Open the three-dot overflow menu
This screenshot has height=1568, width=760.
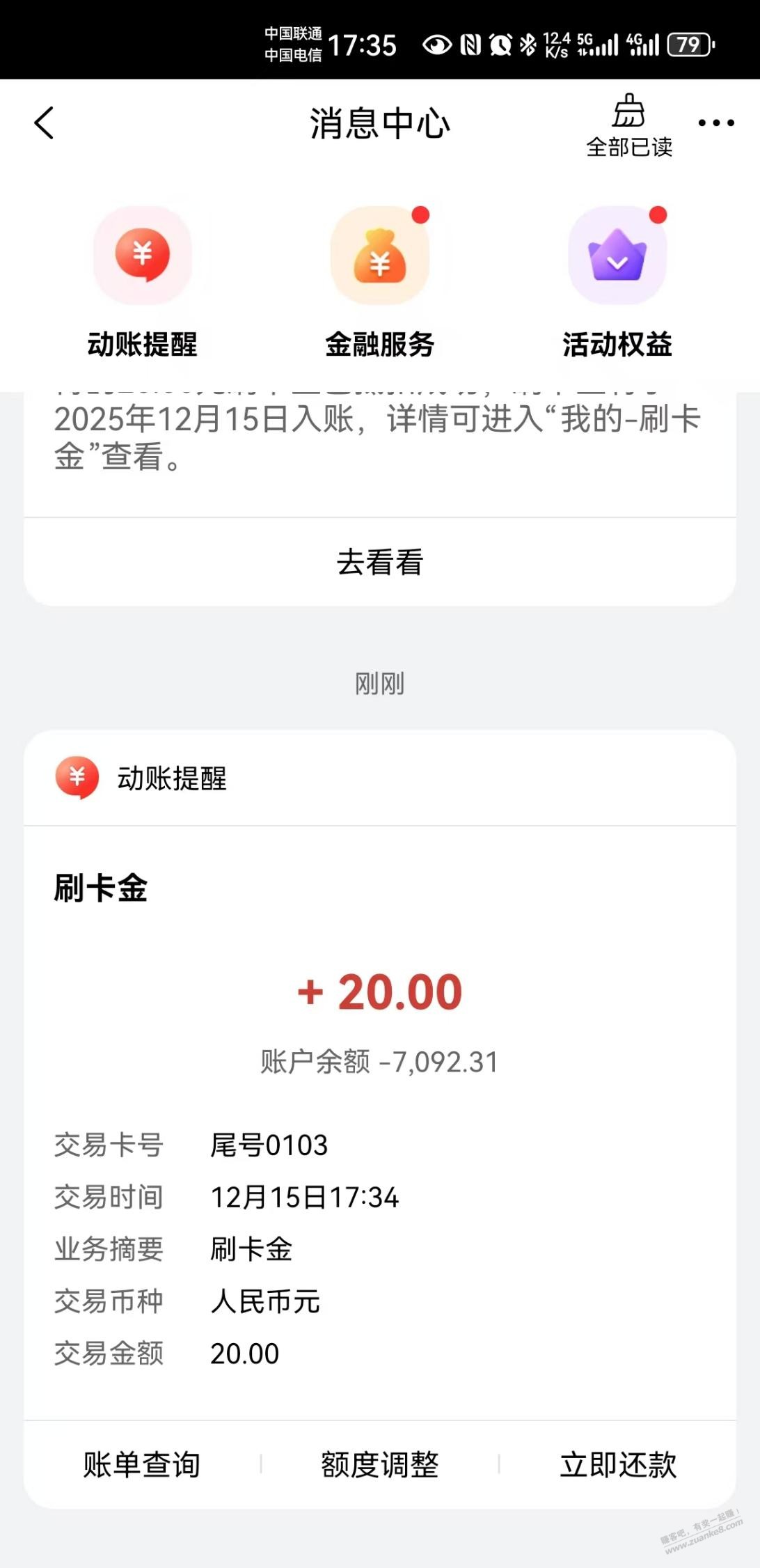715,123
